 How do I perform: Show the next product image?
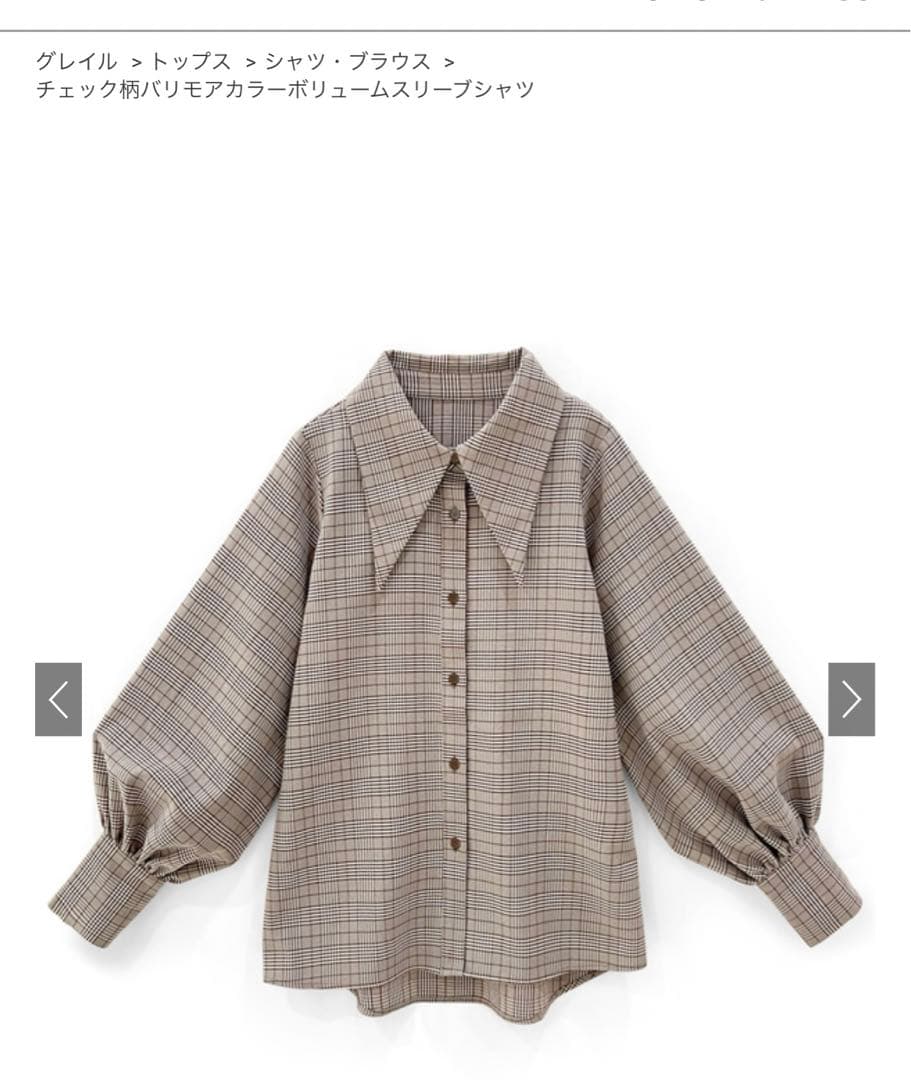click(851, 699)
